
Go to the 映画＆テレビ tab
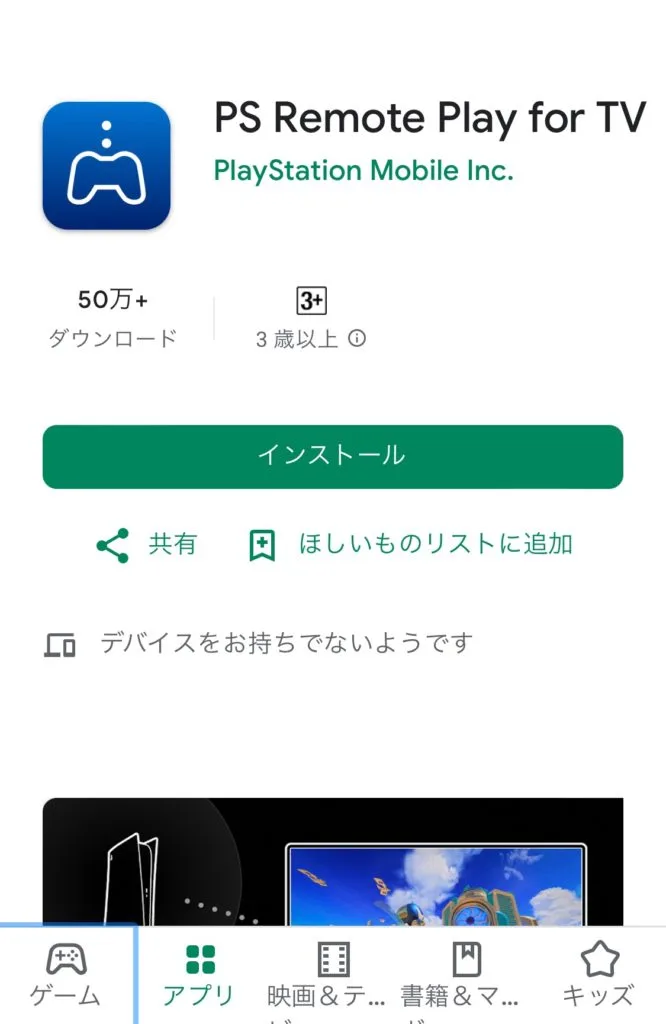[333, 976]
